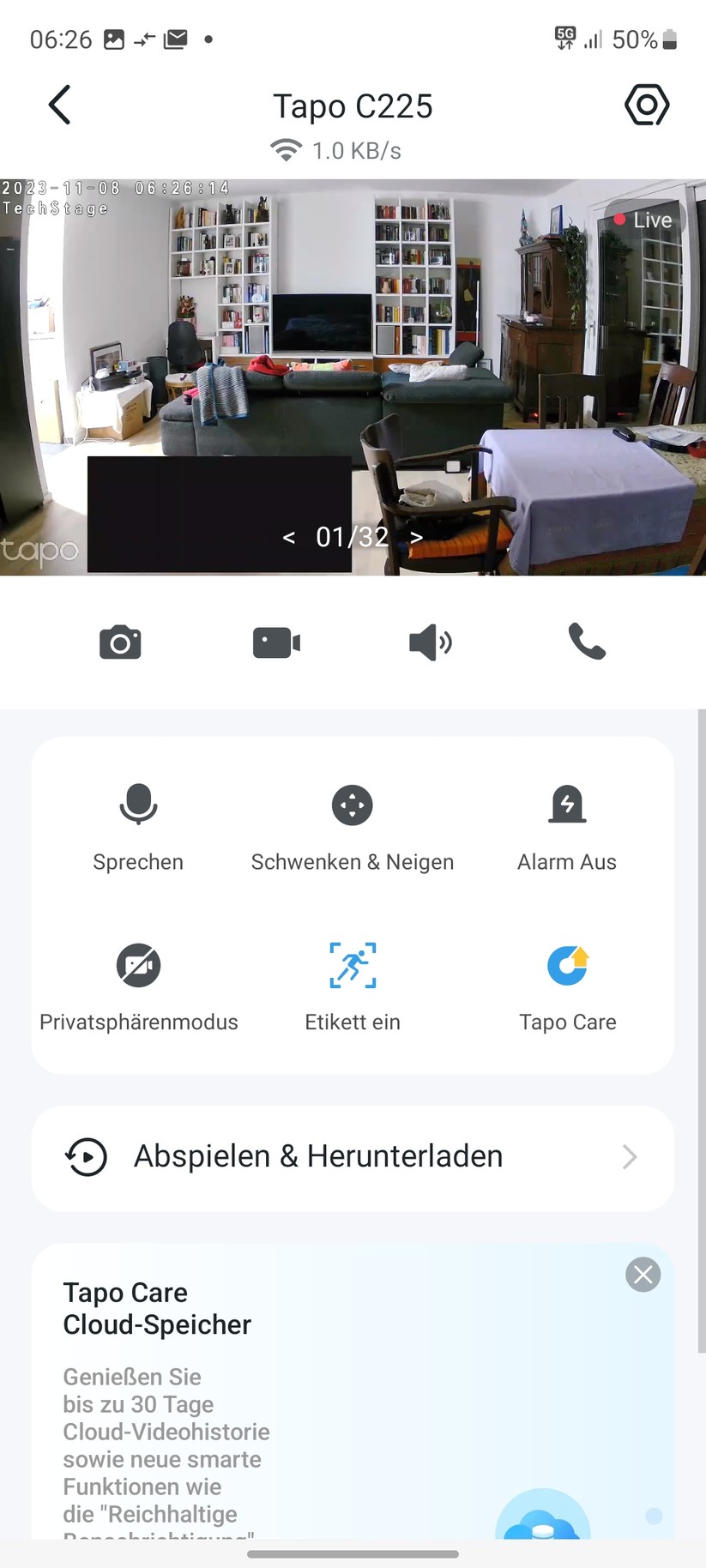Expand Abspielen & Herunterladen via its chevron
This screenshot has height=1568, width=706.
click(629, 1157)
